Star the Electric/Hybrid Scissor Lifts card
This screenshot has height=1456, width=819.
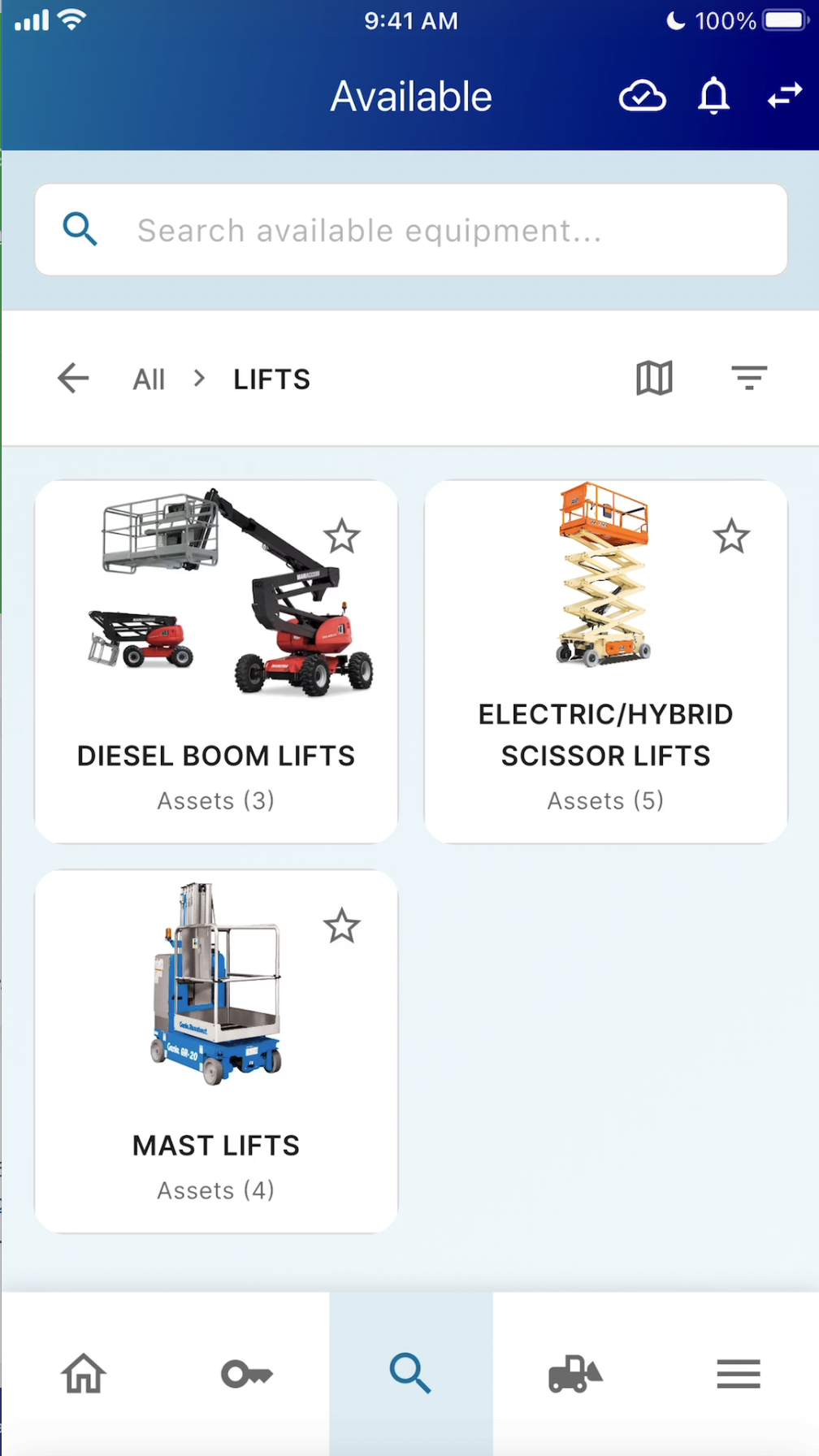(730, 536)
